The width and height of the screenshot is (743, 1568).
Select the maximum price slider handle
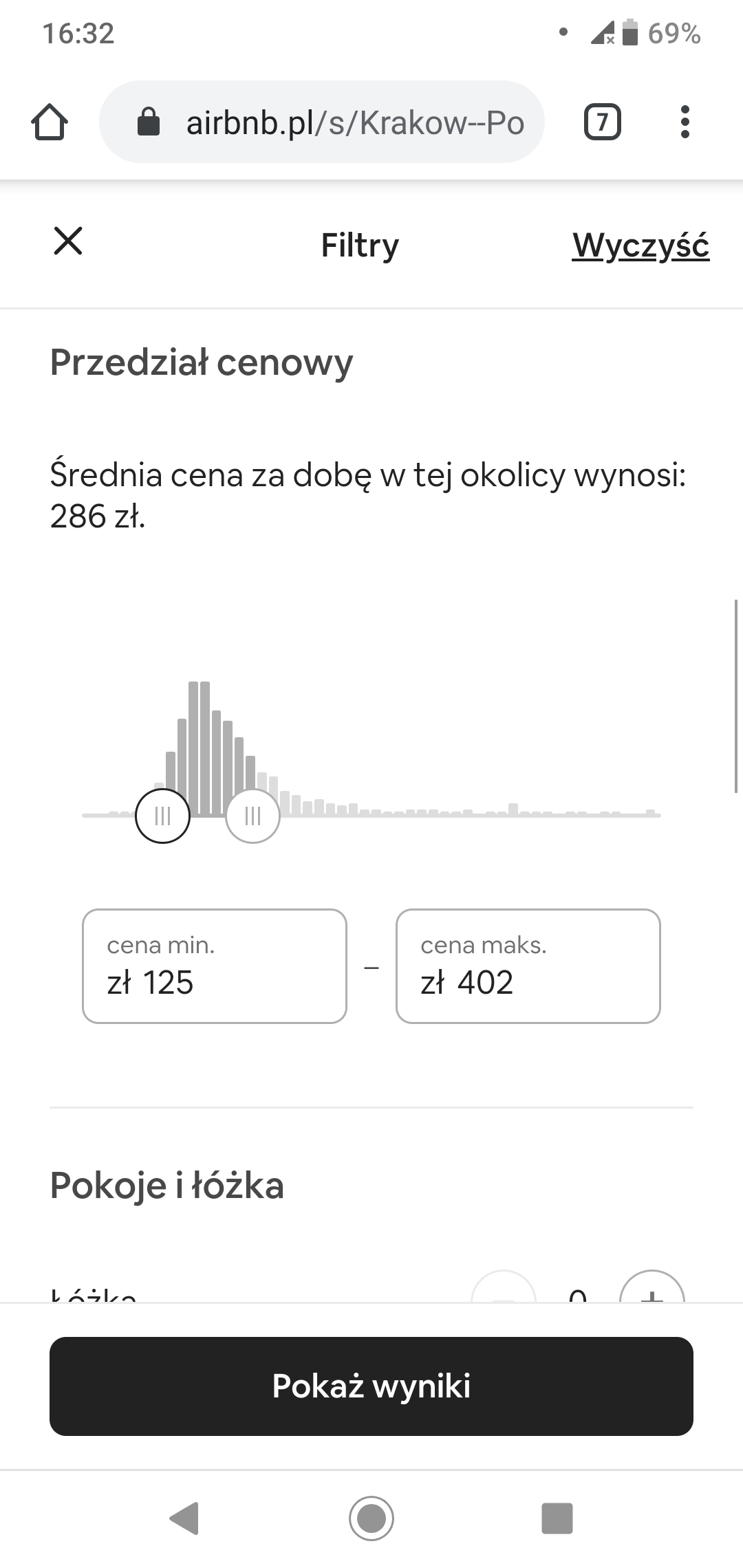[x=253, y=816]
